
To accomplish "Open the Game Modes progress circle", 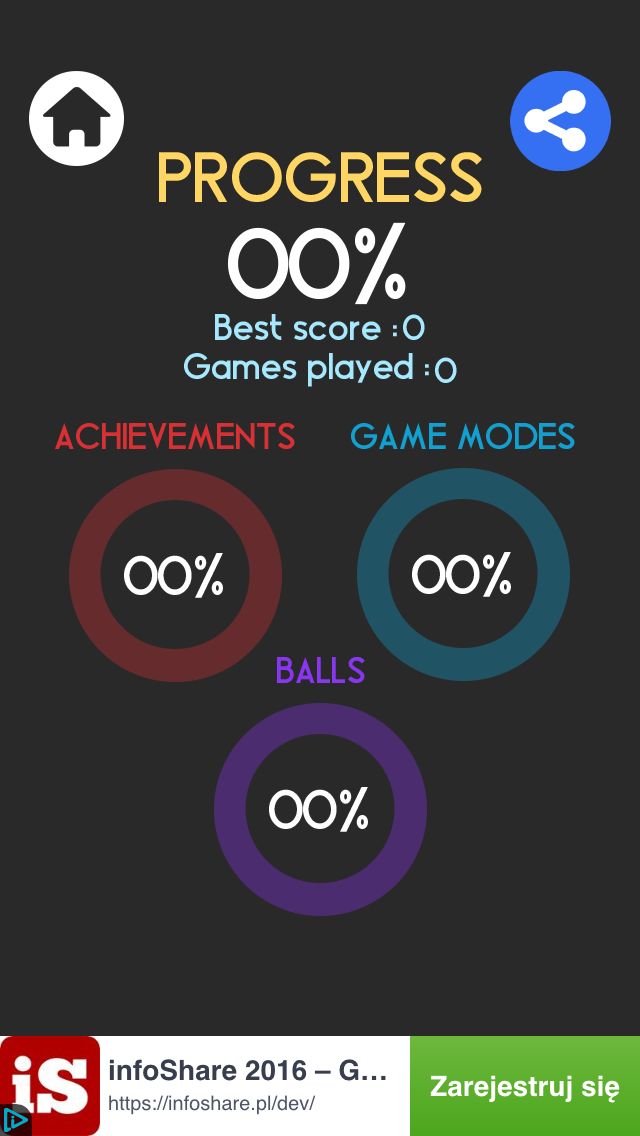I will tap(463, 575).
